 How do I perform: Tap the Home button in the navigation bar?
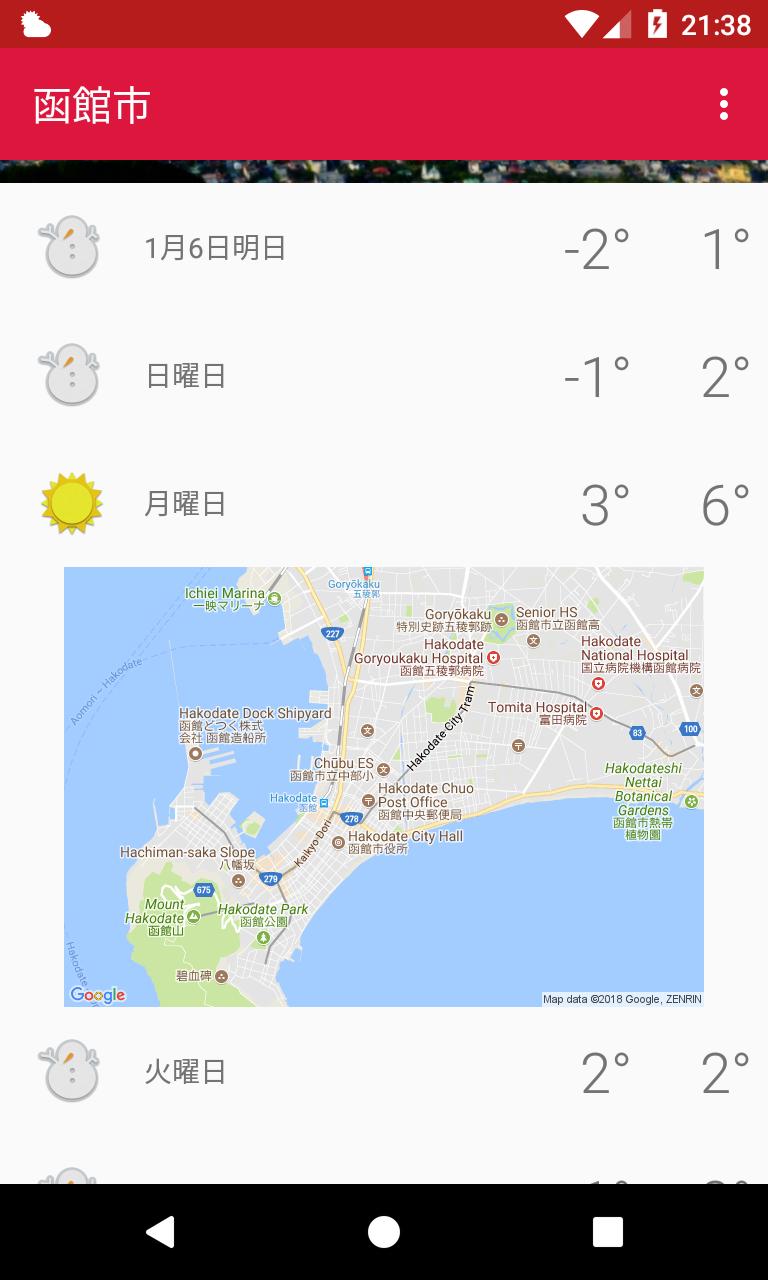tap(384, 1231)
